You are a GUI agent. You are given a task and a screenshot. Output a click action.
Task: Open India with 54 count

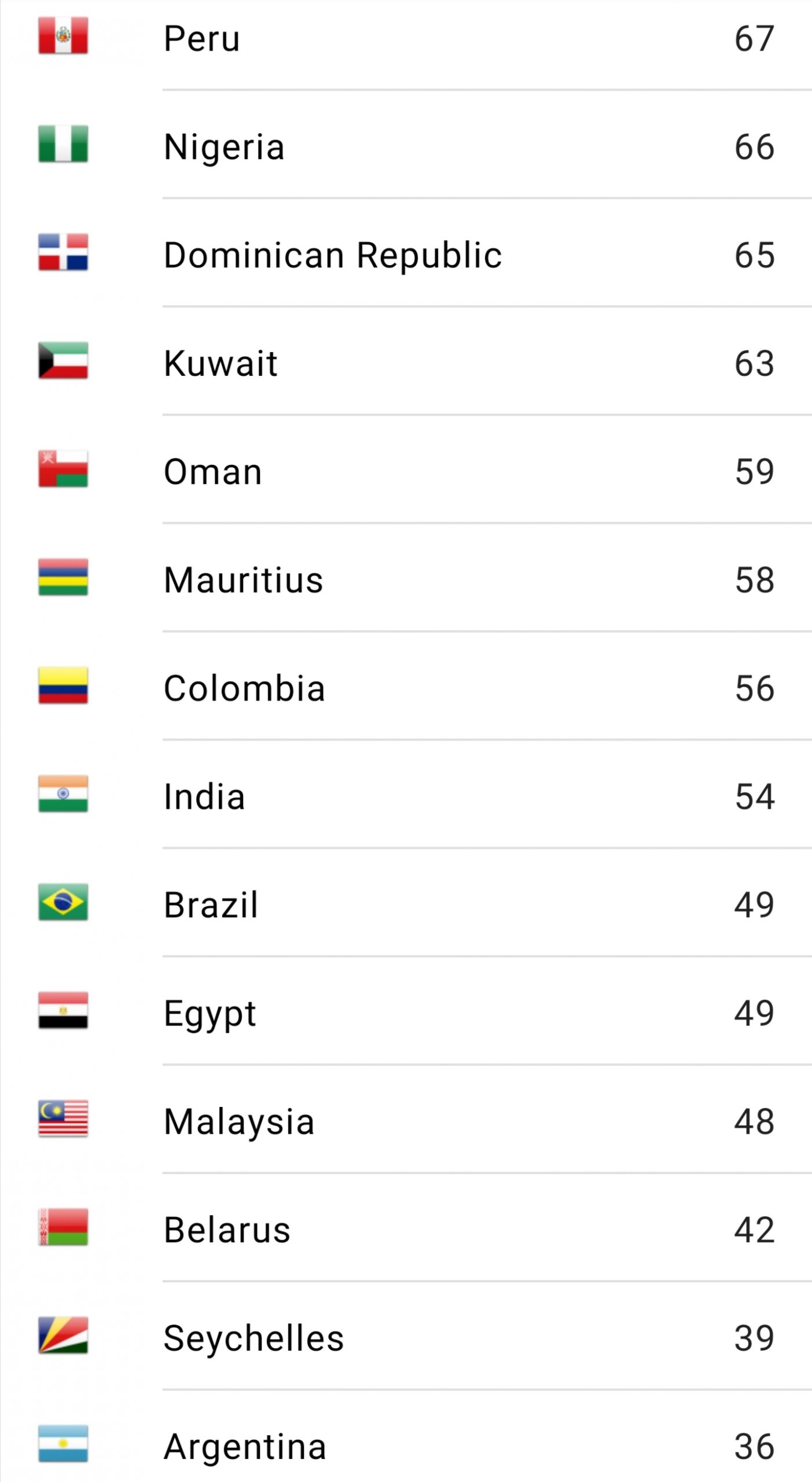click(406, 794)
